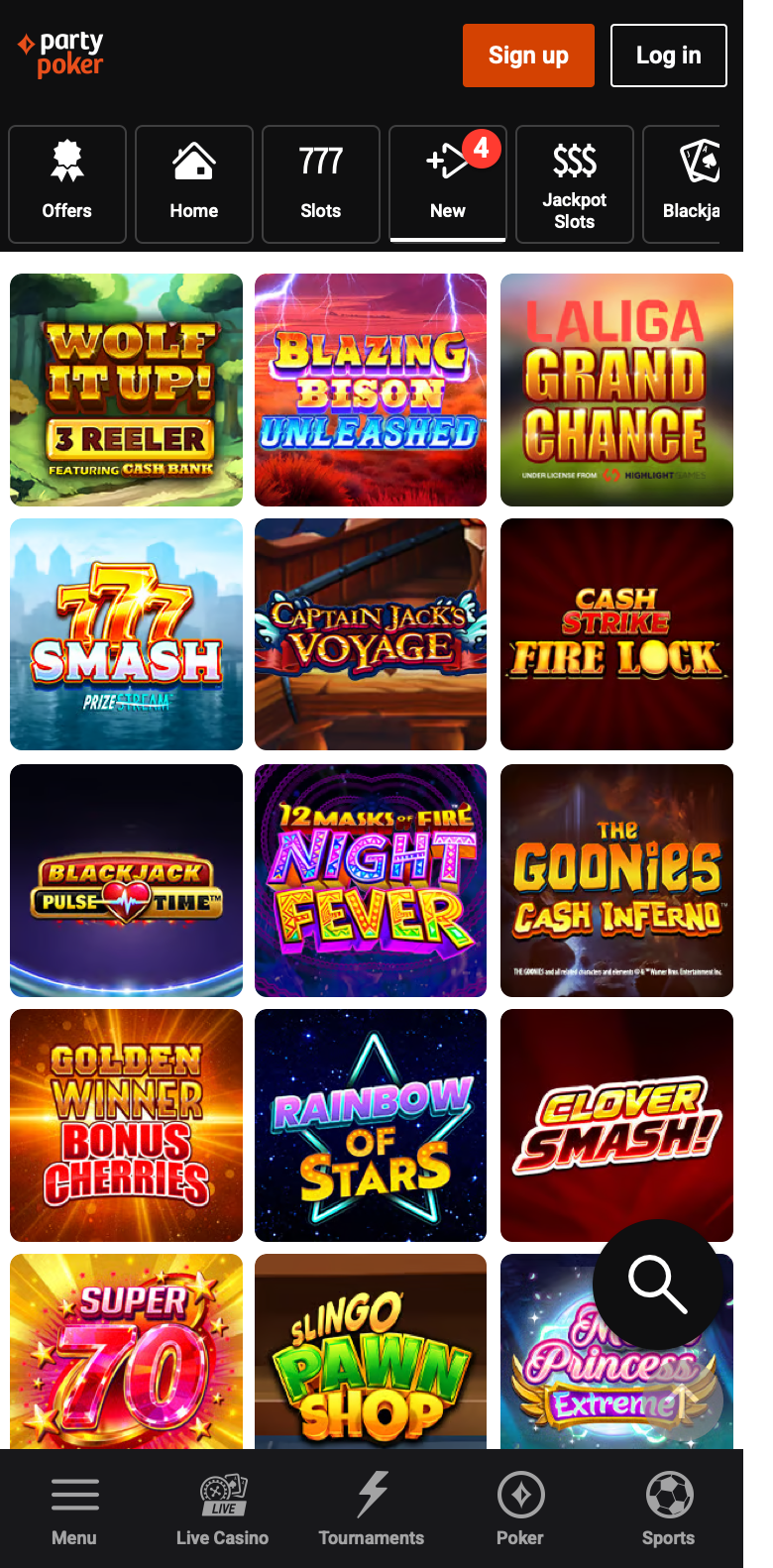Launch Wolf It Up 3 Reeler game
Viewport: 773px width, 1568px height.
(x=127, y=390)
